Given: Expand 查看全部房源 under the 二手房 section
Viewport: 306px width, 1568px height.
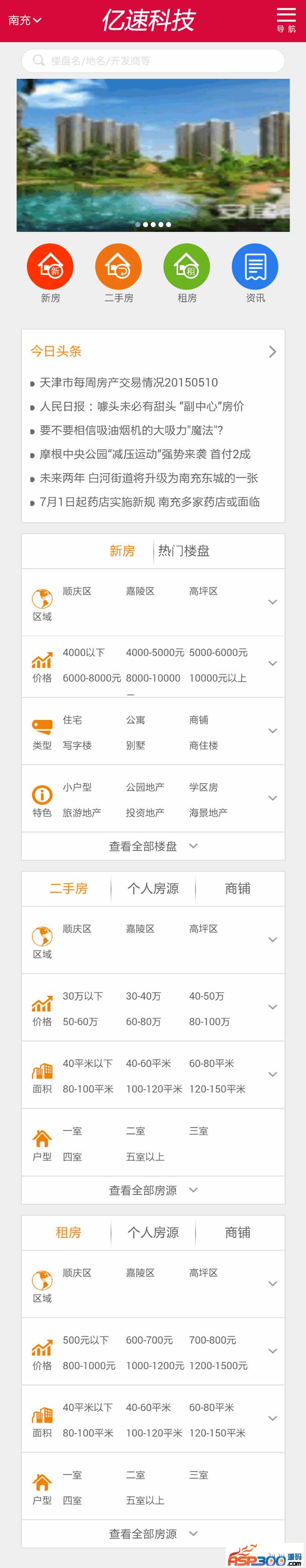Looking at the screenshot, I should [x=152, y=1190].
